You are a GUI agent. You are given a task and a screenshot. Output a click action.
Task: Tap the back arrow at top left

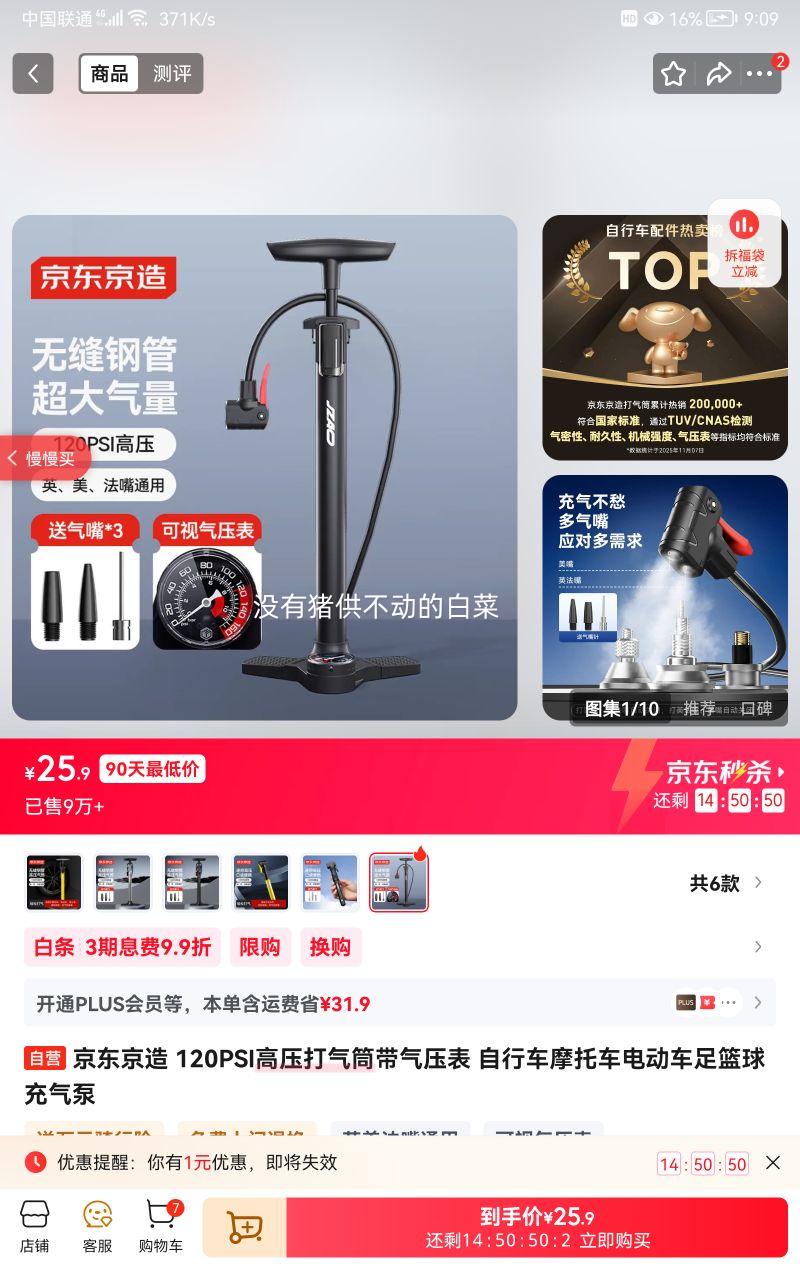point(32,73)
